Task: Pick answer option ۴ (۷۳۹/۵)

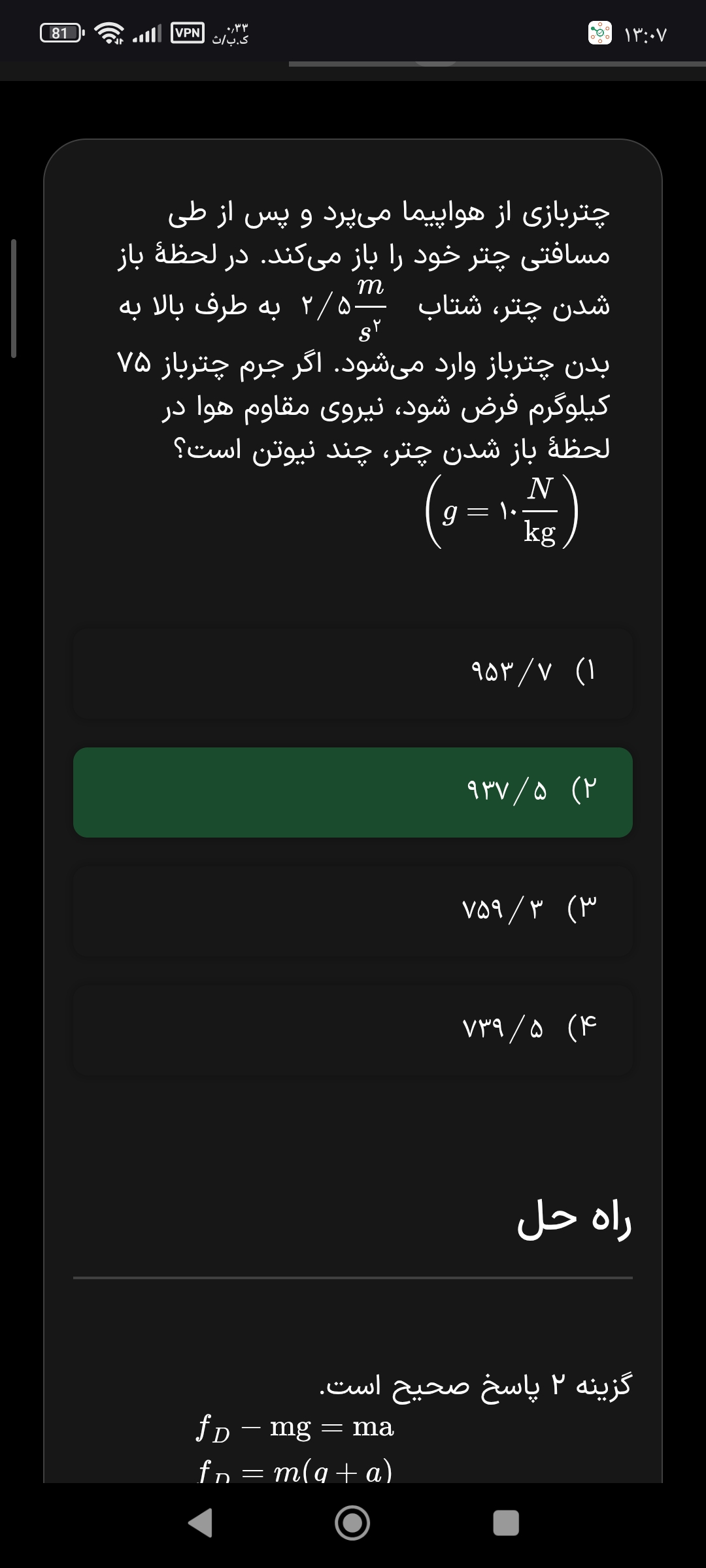Action: click(x=353, y=1030)
